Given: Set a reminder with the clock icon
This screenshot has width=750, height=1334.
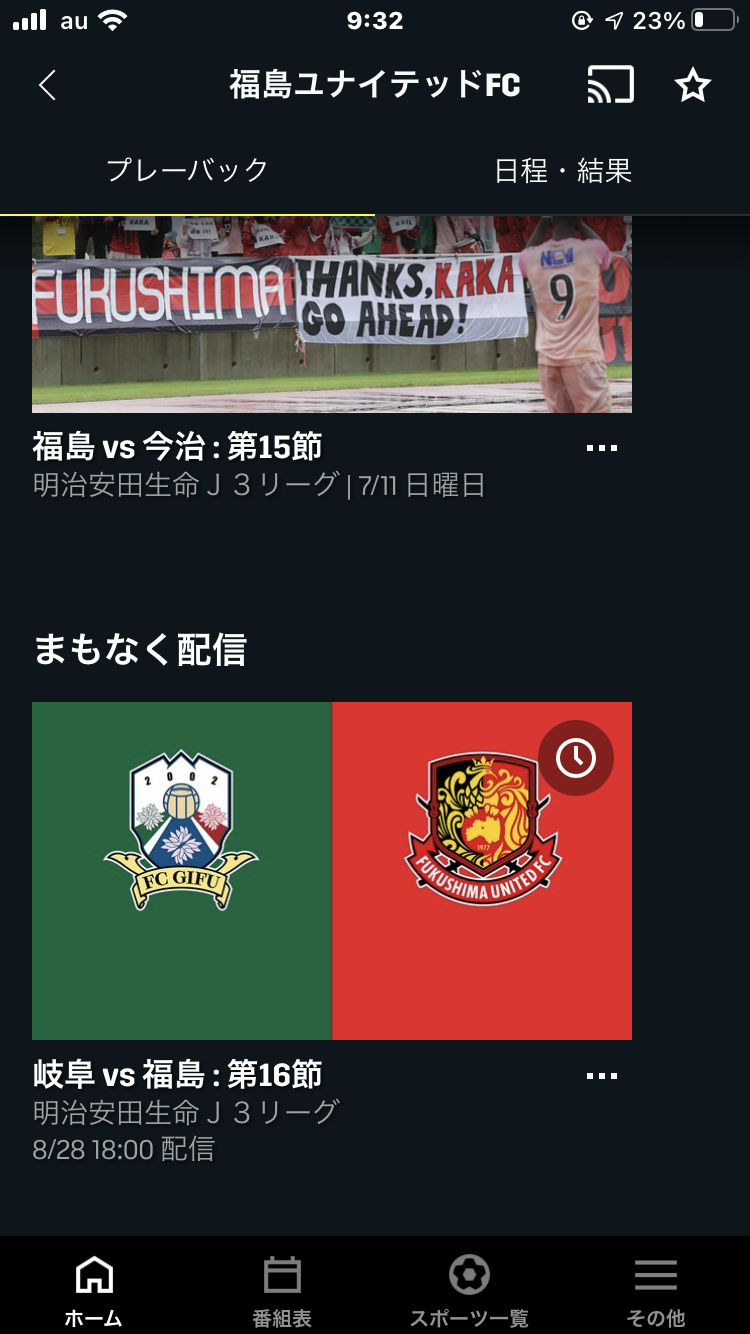Looking at the screenshot, I should [576, 759].
